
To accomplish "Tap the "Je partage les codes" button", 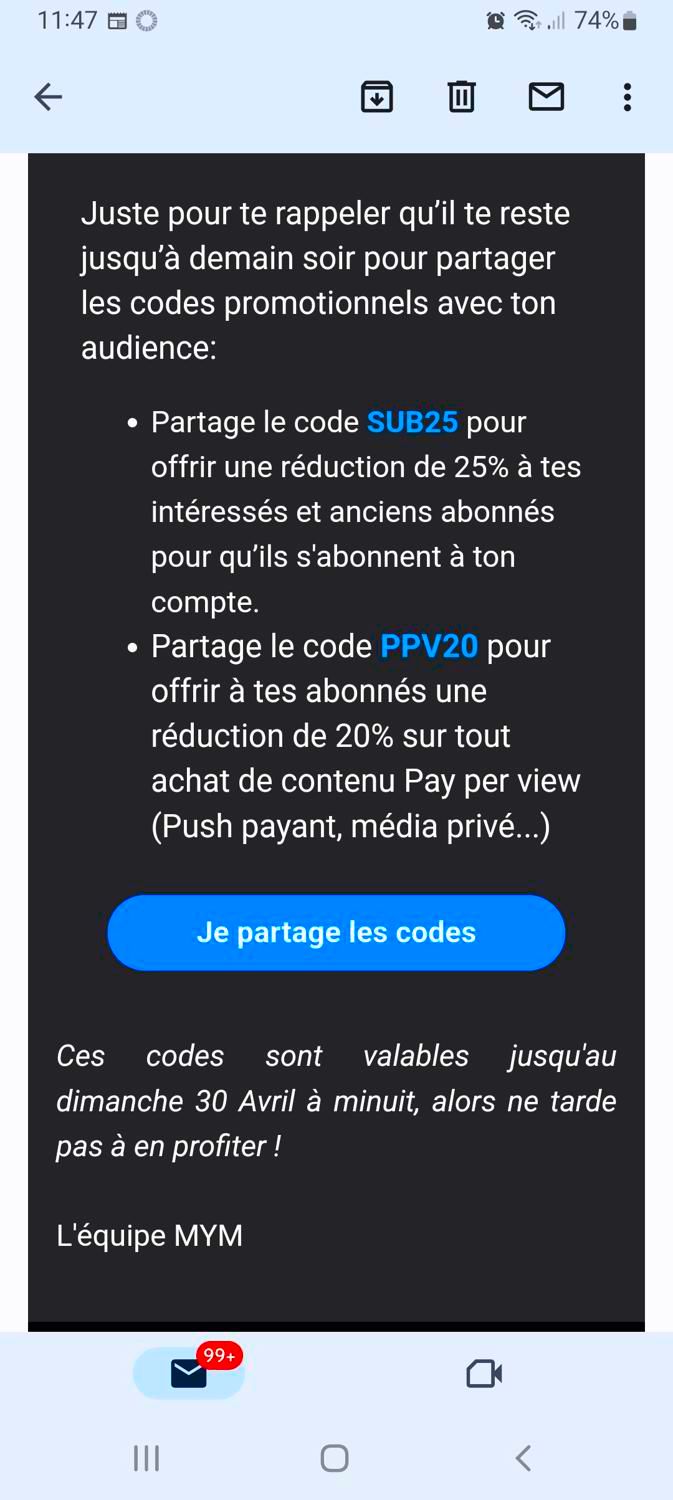I will pos(336,932).
